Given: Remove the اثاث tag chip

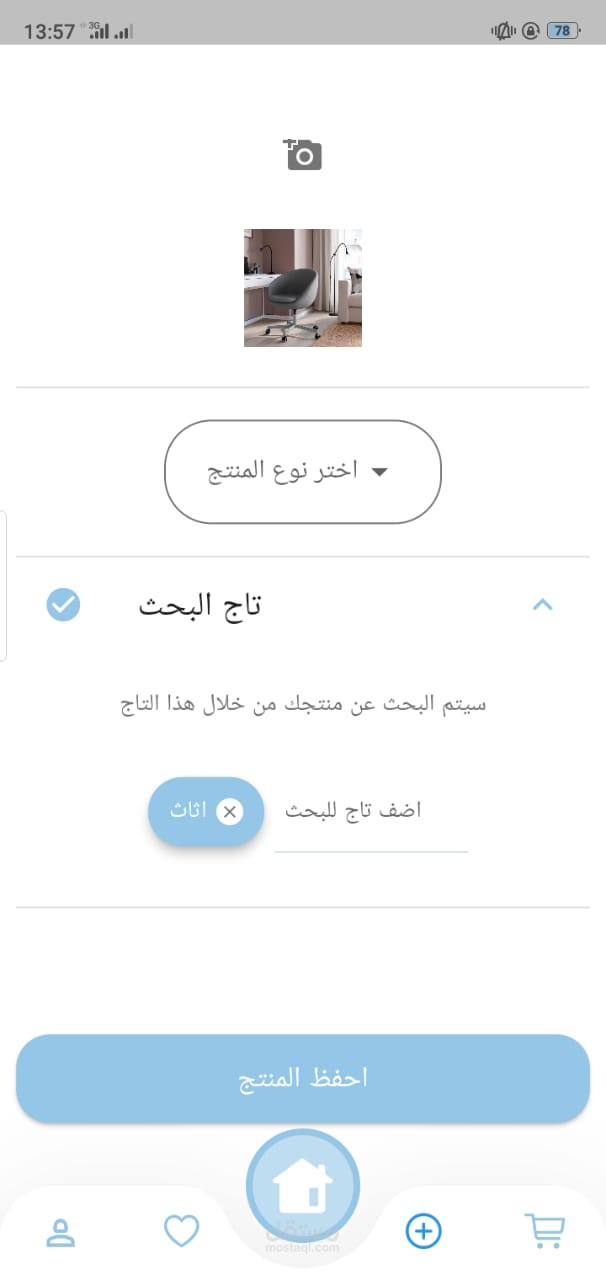Looking at the screenshot, I should pyautogui.click(x=230, y=811).
